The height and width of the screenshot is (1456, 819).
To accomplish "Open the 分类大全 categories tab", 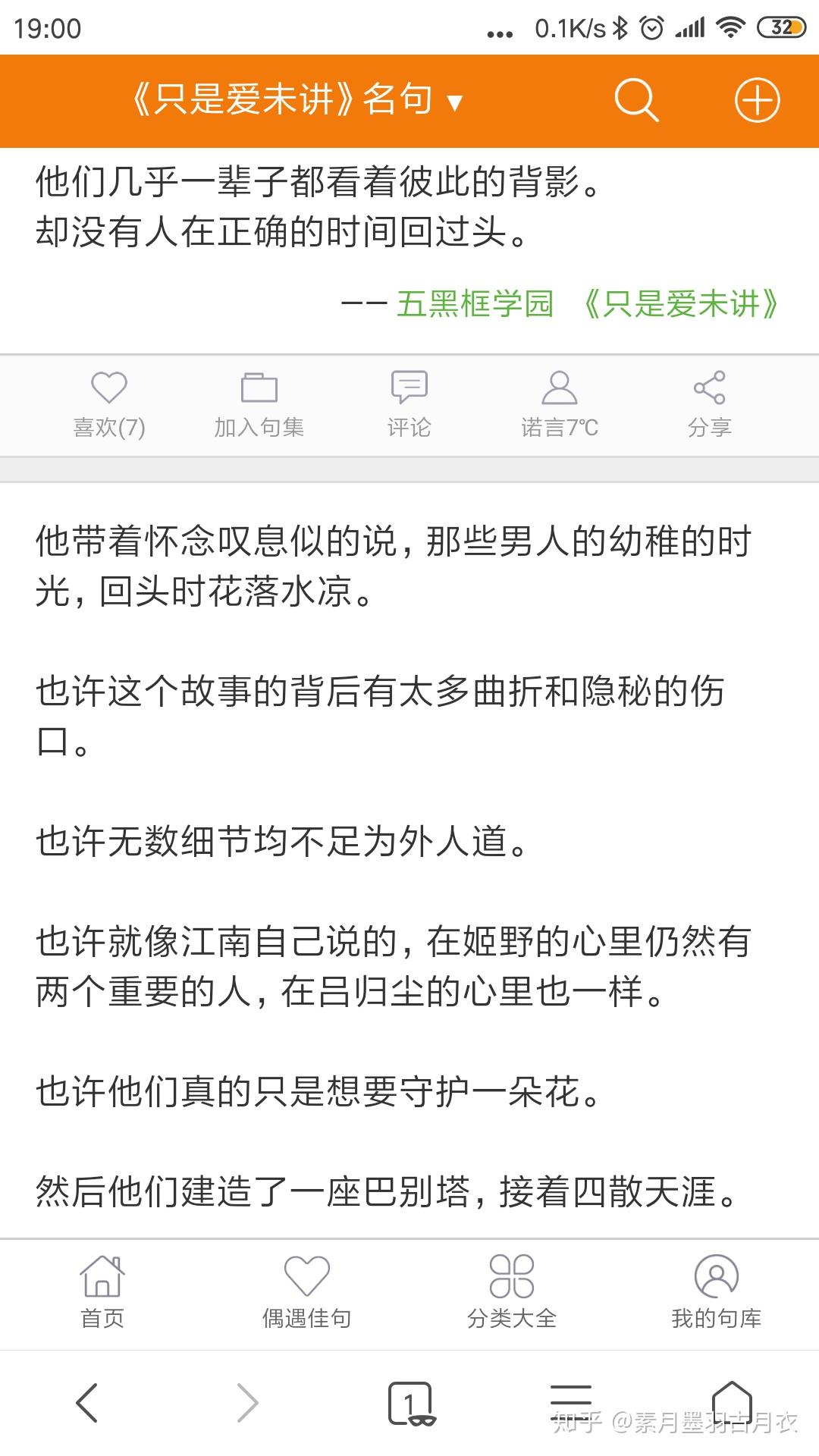I will coord(512,1292).
